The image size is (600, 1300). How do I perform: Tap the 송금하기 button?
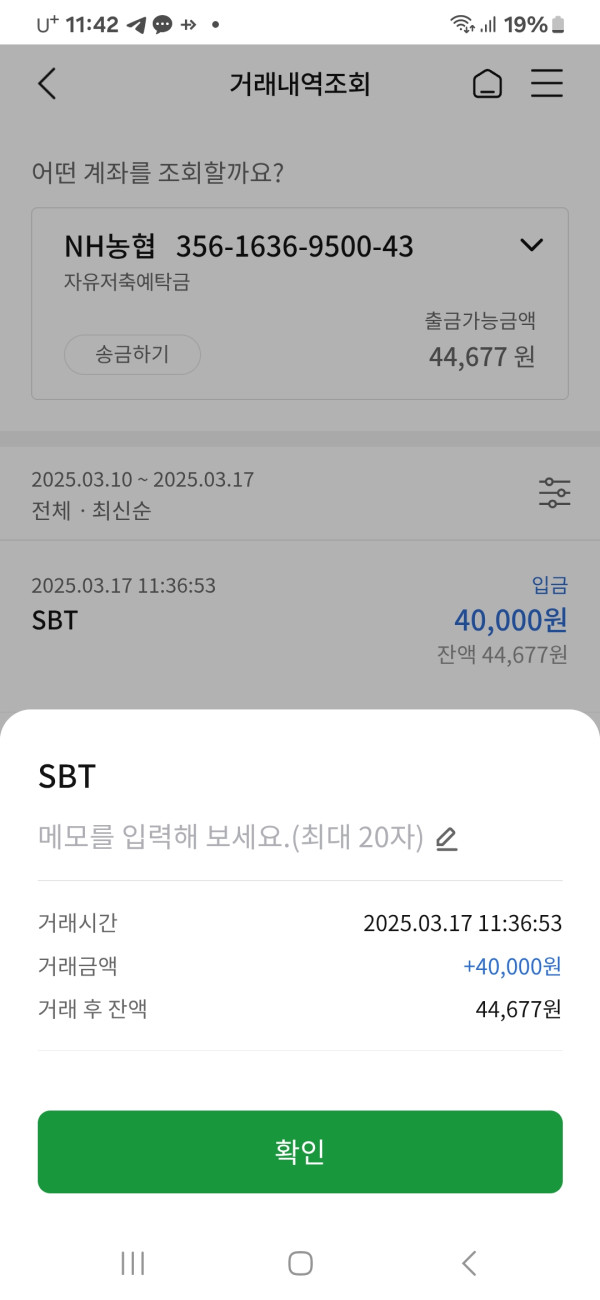coord(132,355)
